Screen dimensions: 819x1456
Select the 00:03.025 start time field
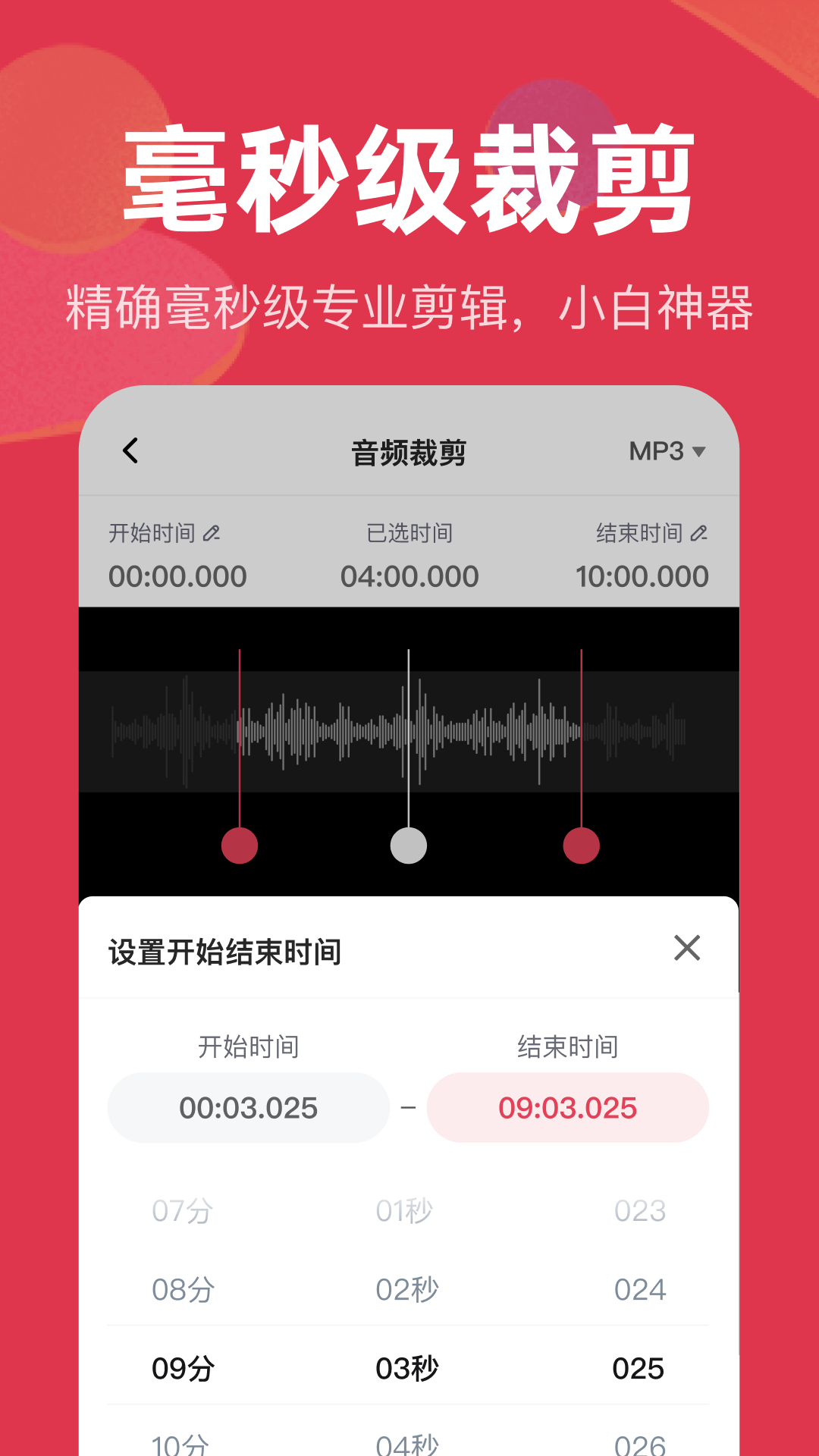coord(246,1108)
